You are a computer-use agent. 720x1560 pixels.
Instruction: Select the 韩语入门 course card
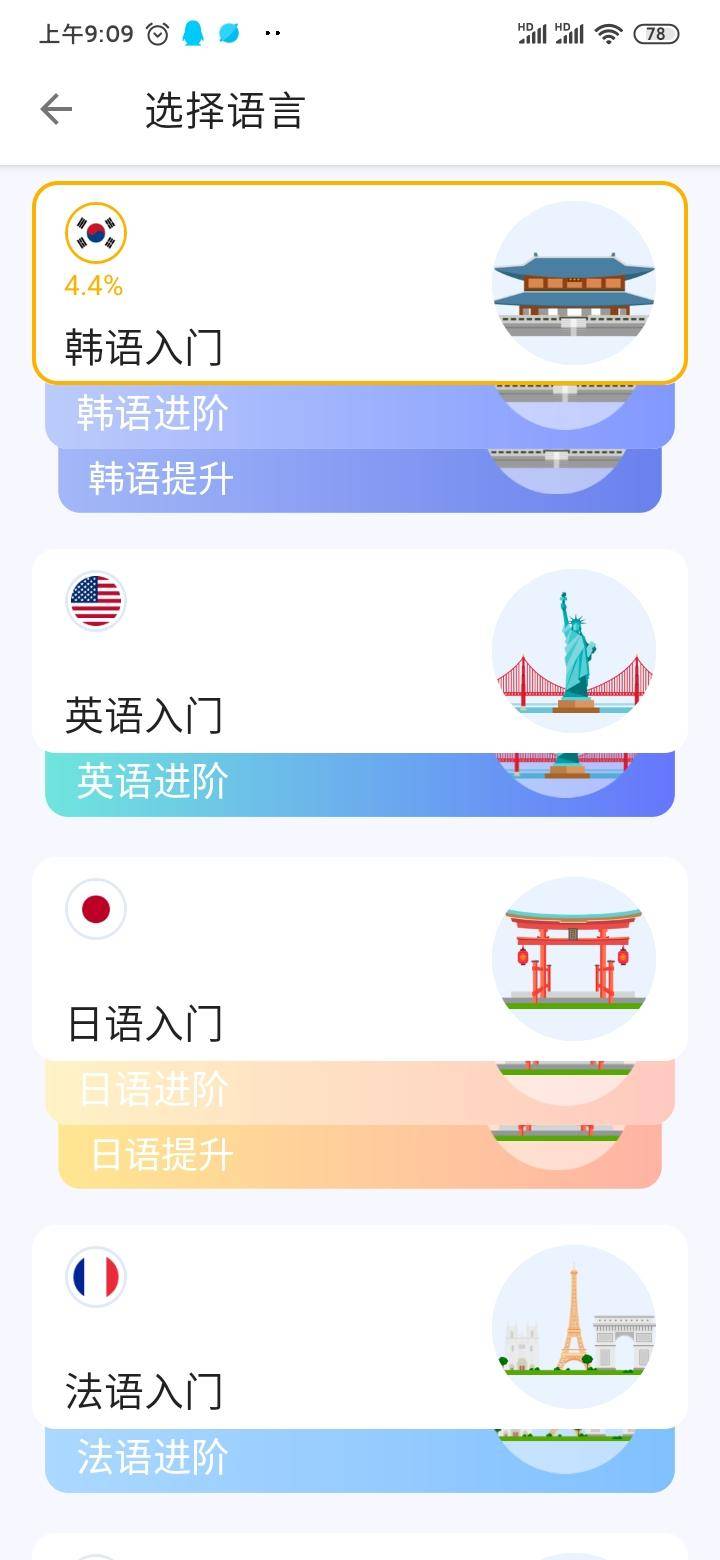[360, 284]
